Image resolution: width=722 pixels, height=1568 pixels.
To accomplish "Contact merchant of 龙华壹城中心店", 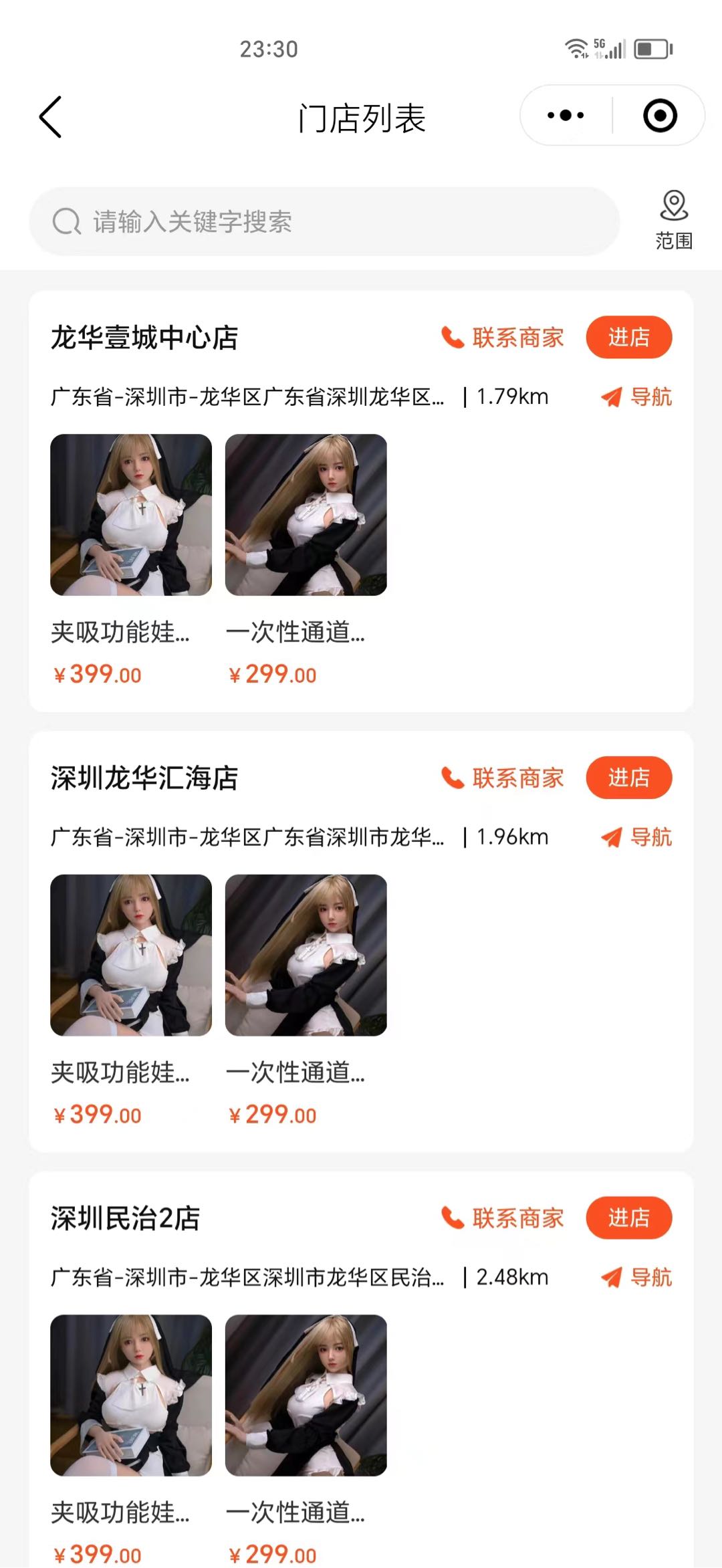I will (503, 338).
